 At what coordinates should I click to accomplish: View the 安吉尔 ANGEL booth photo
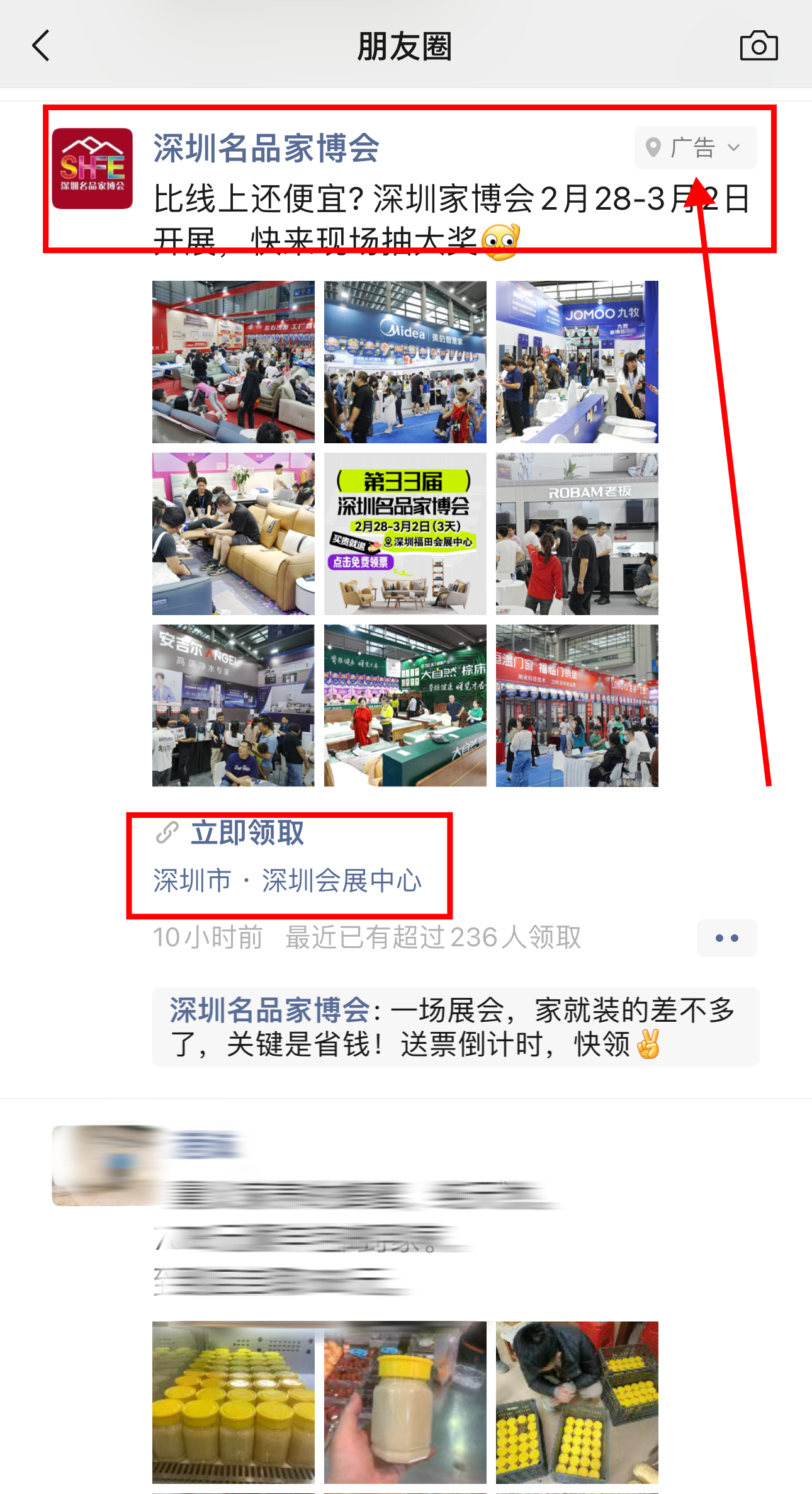233,705
